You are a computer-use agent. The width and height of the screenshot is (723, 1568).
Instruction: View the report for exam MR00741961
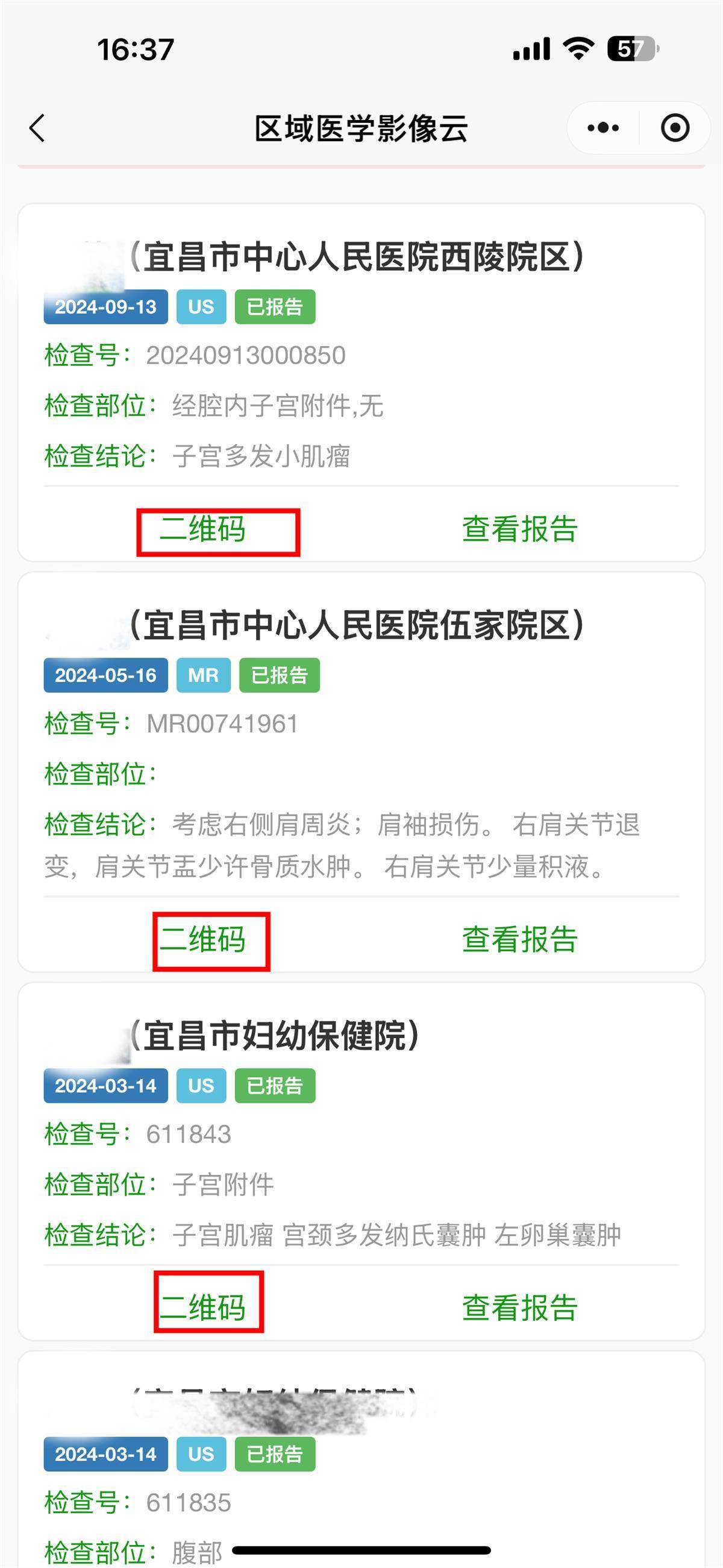tap(519, 939)
